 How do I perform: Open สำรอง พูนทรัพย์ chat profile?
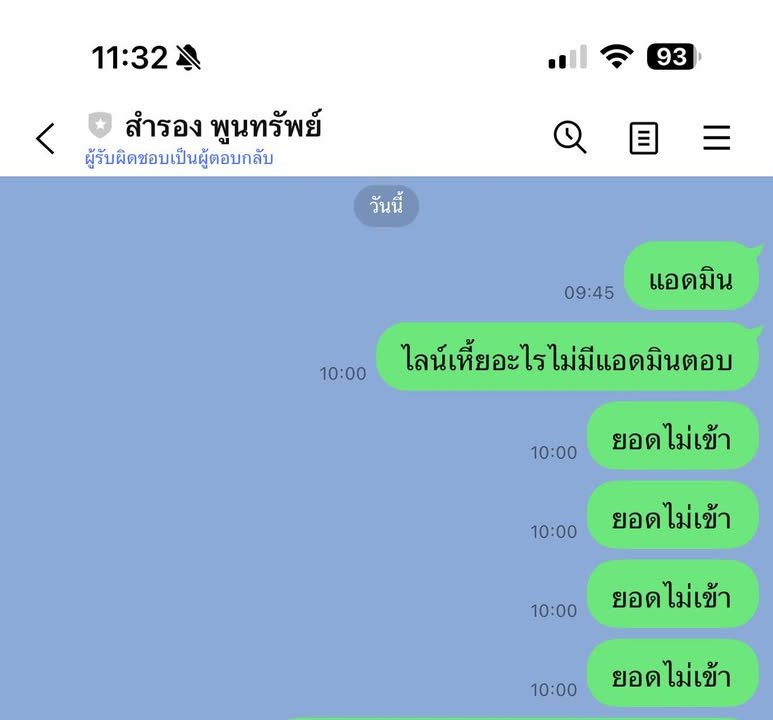pyautogui.click(x=223, y=127)
